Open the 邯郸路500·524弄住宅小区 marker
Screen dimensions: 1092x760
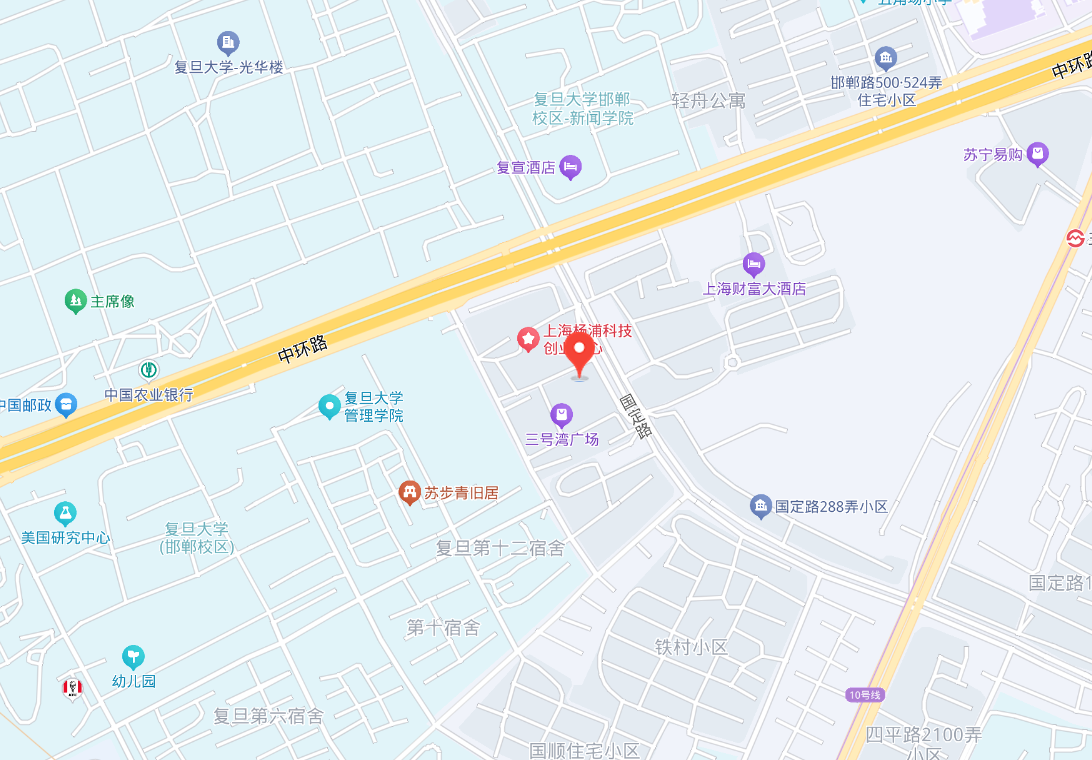(885, 58)
